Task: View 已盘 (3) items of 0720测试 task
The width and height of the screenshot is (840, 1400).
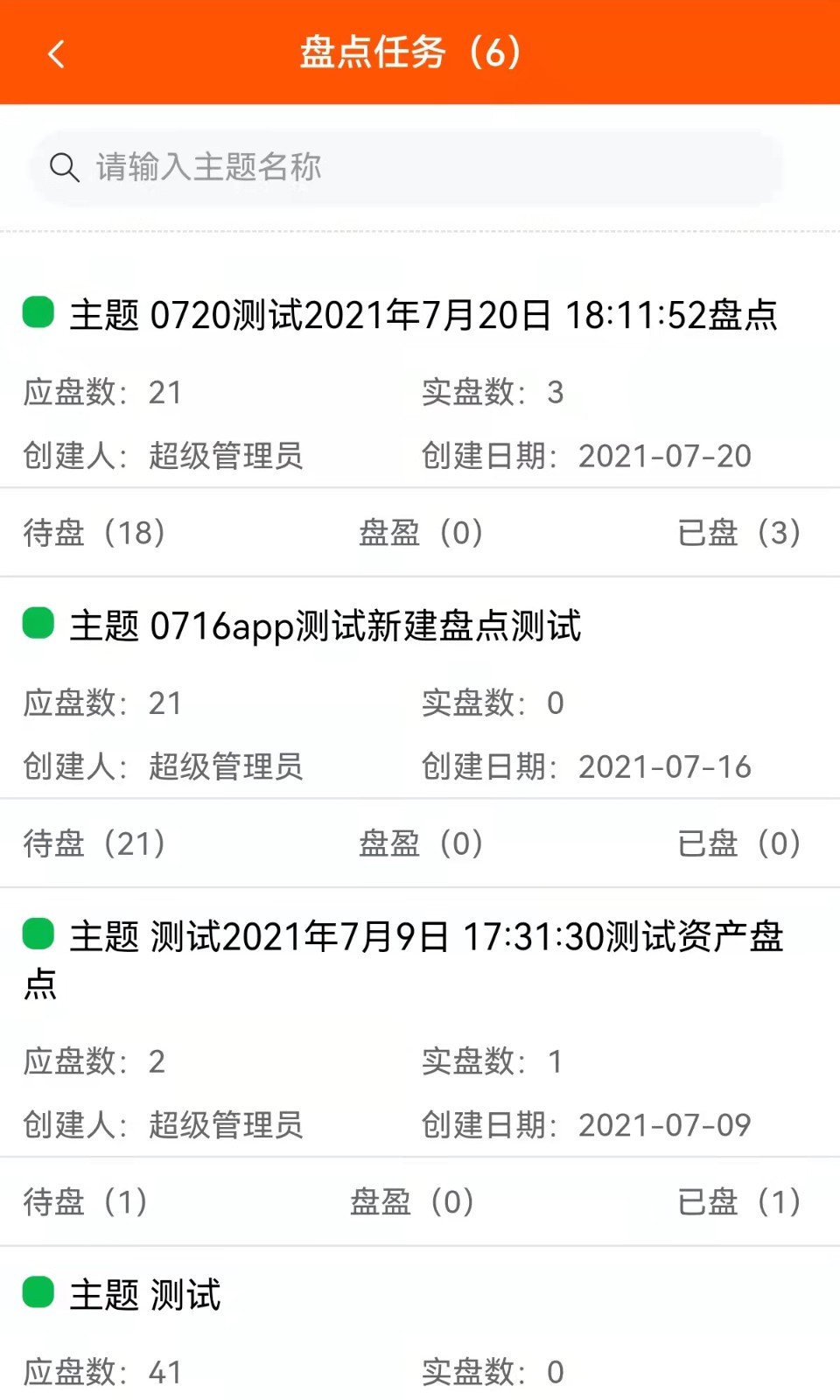Action: [x=738, y=532]
